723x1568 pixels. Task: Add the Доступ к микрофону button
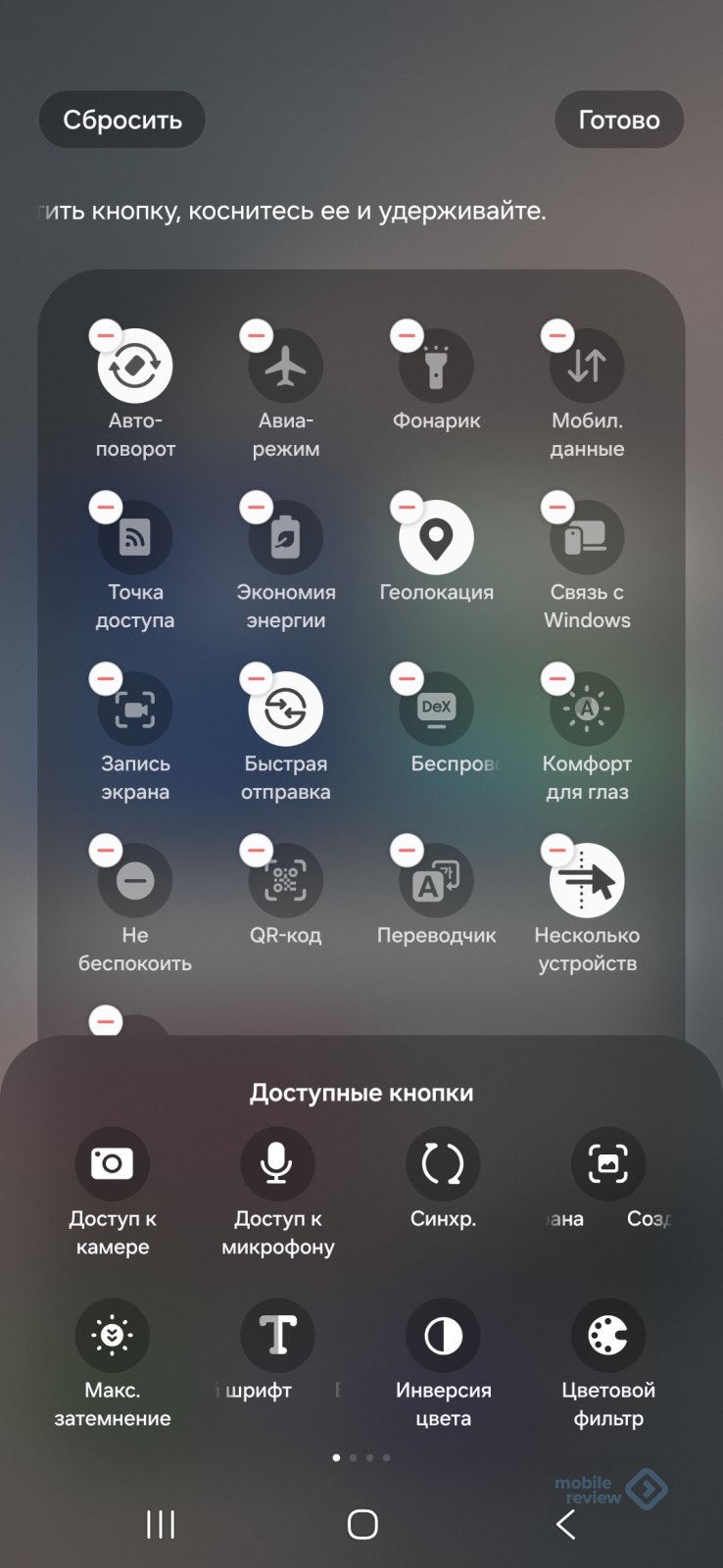(x=277, y=1164)
